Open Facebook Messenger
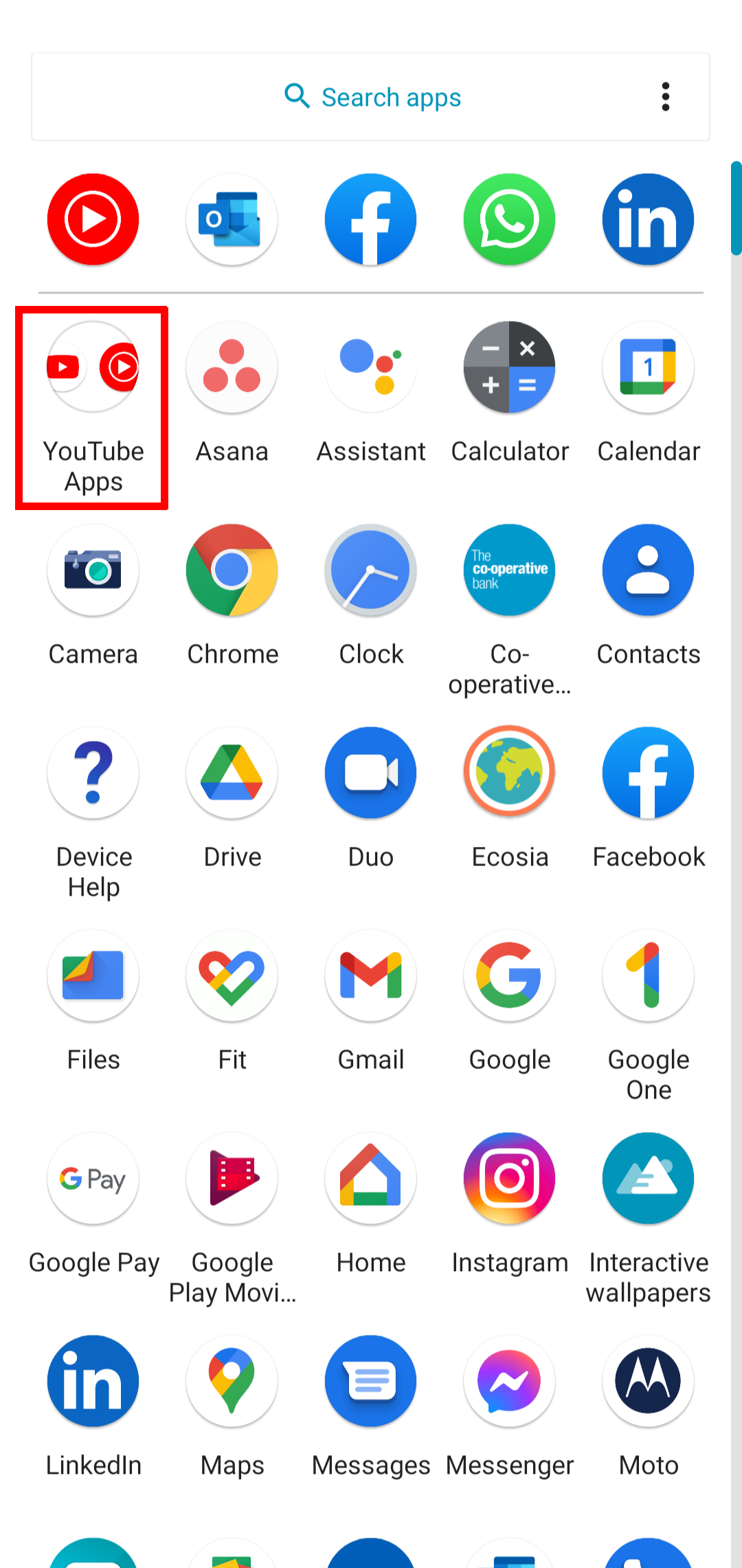 click(509, 1382)
